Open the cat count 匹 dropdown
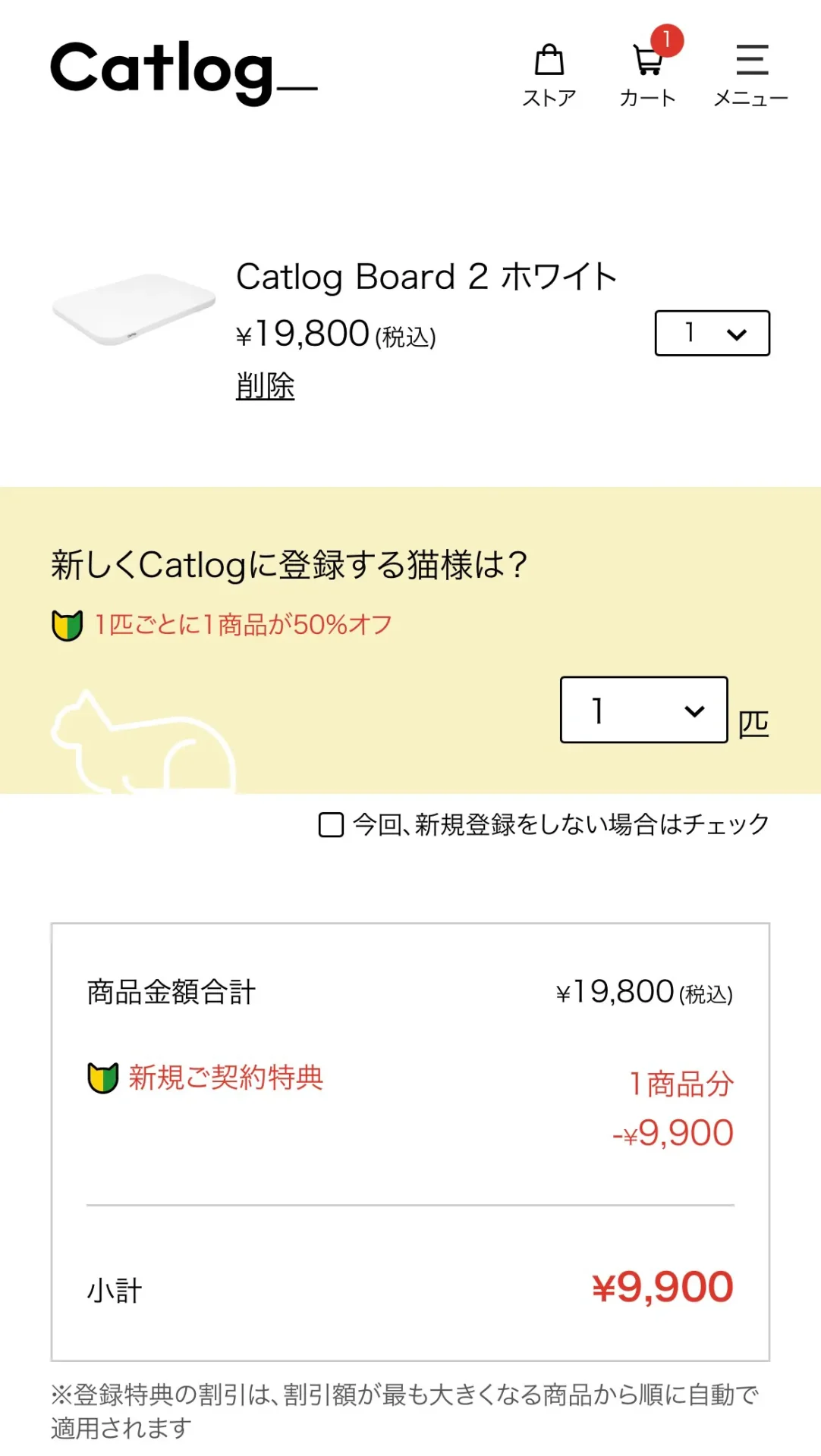 [x=643, y=710]
